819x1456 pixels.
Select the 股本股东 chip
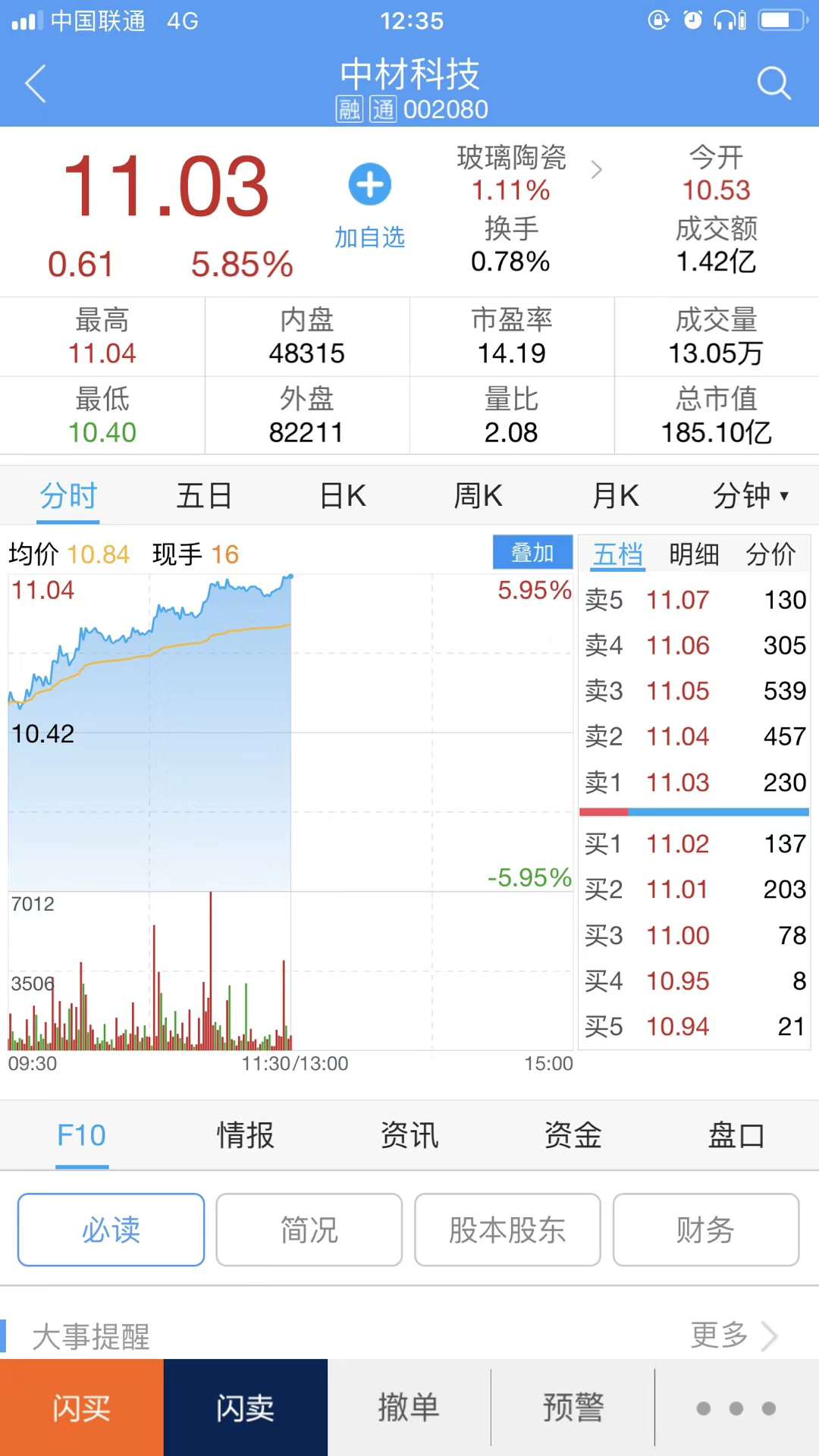(x=507, y=1230)
